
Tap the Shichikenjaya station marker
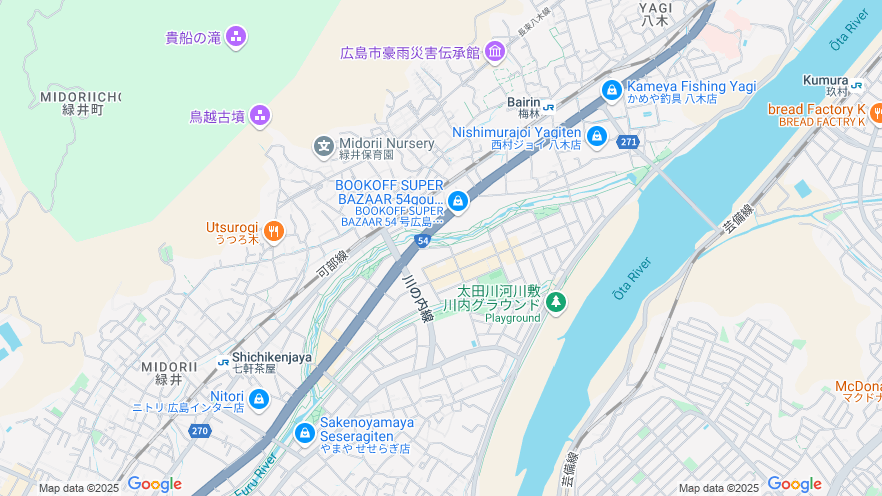point(223,362)
